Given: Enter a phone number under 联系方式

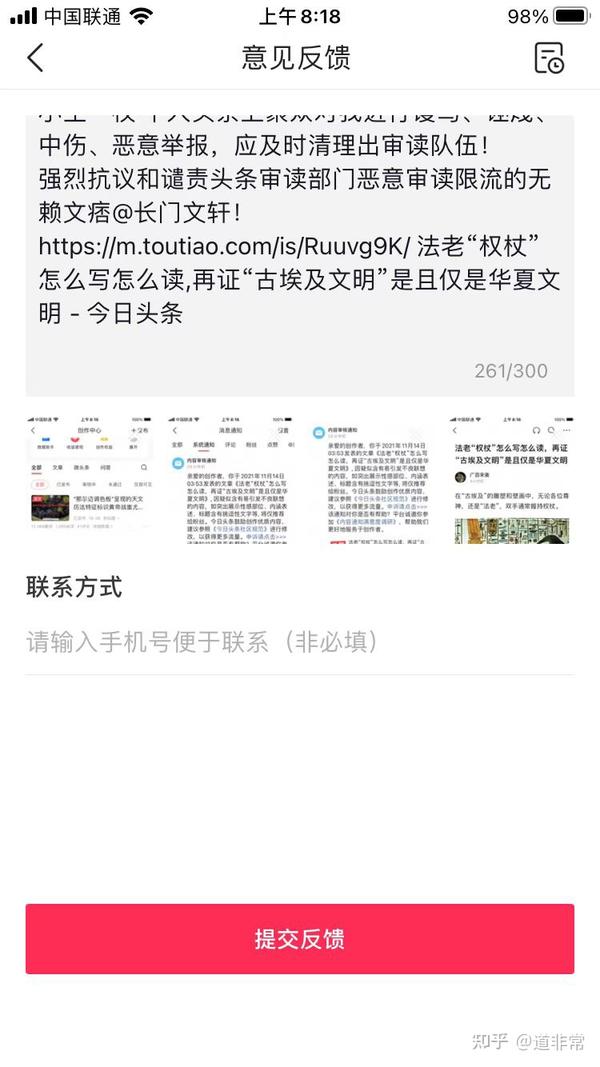Looking at the screenshot, I should (x=300, y=642).
